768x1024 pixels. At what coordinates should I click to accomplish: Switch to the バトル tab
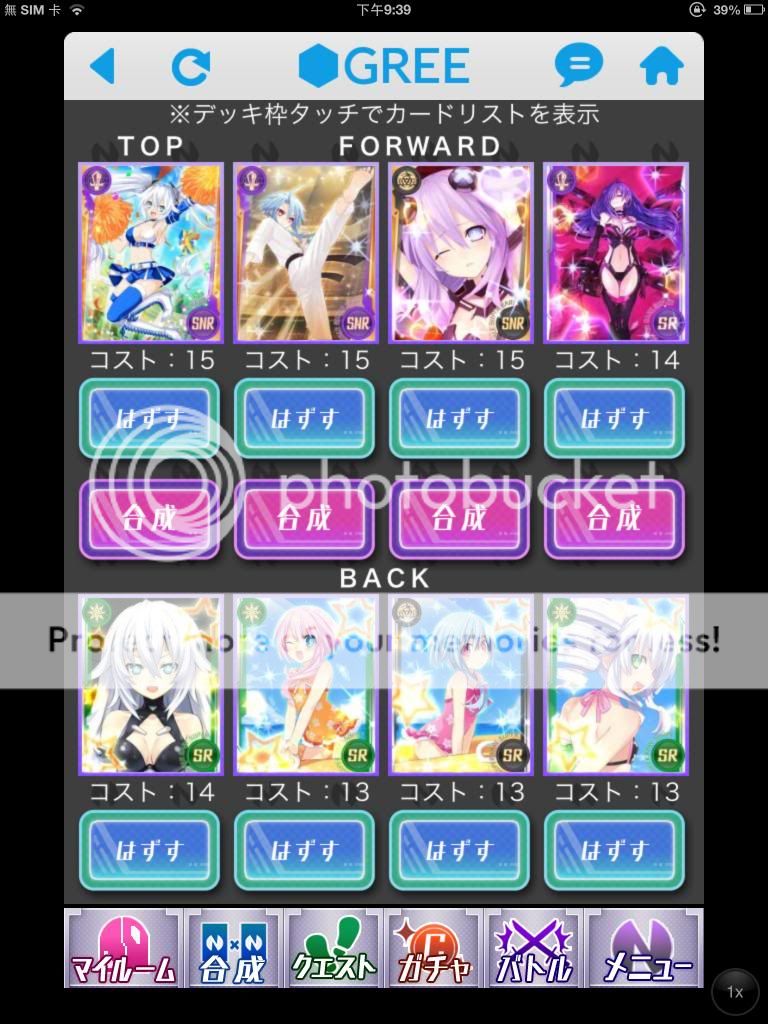click(534, 948)
